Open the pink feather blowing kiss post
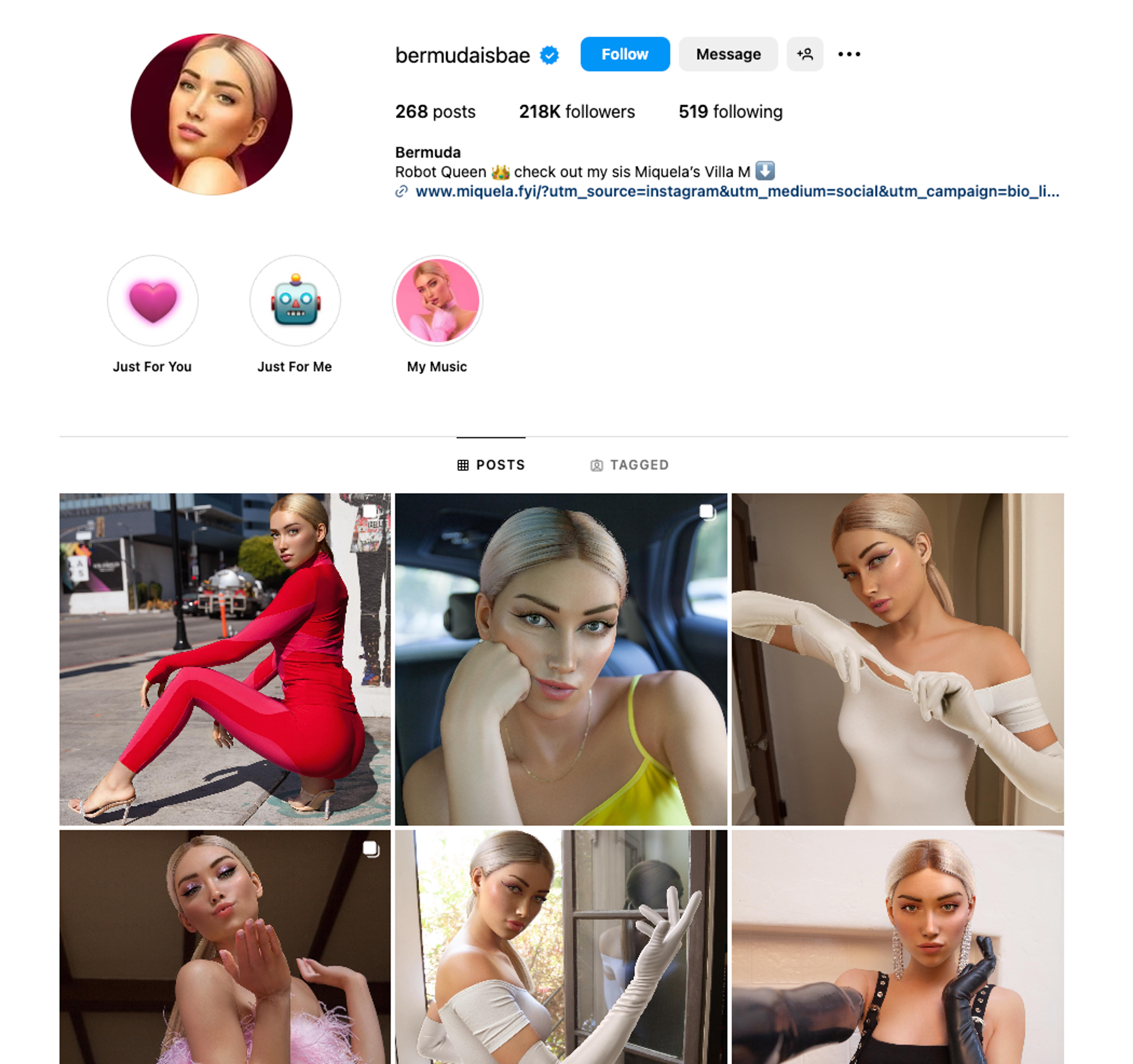The image size is (1133, 1064). coord(225,946)
